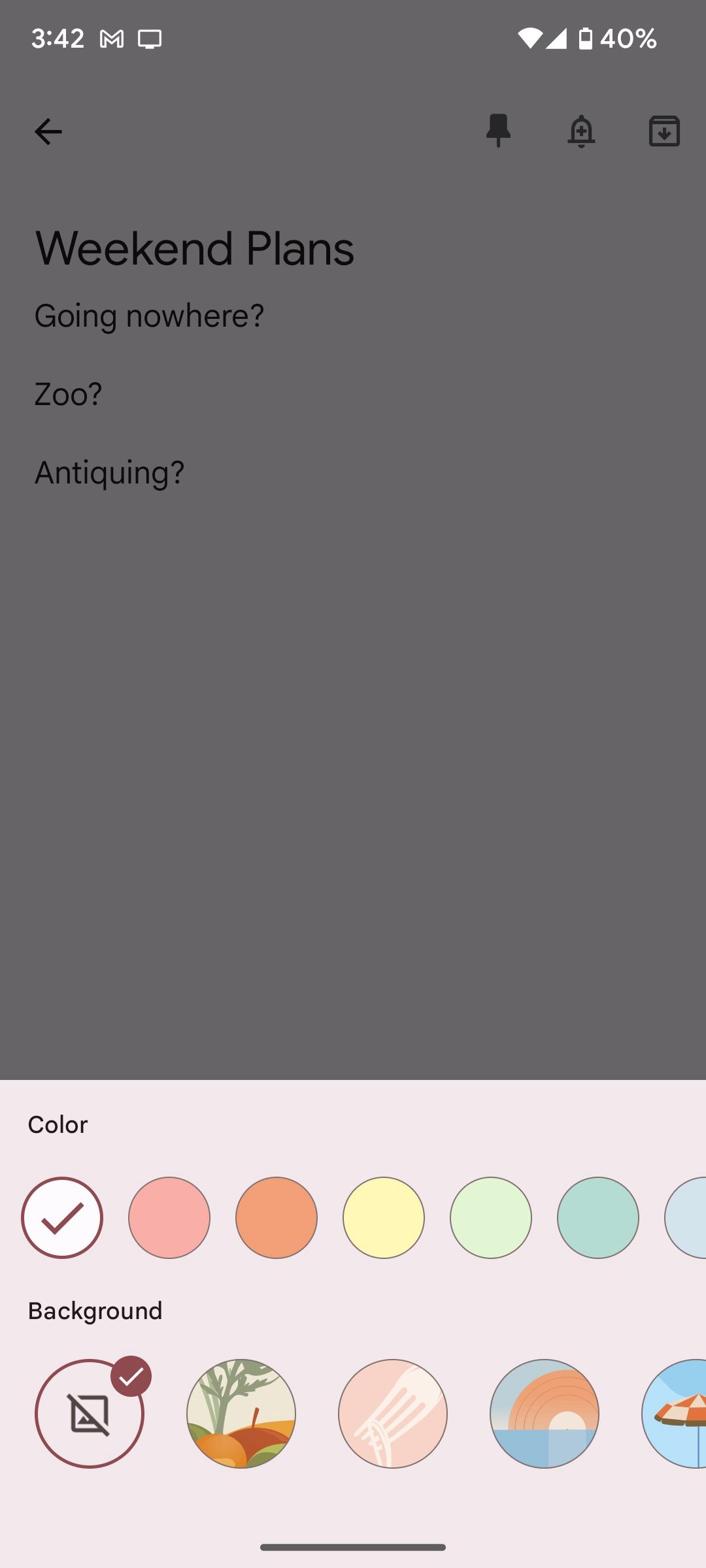Tap the Background section header
The height and width of the screenshot is (1568, 706).
pyautogui.click(x=95, y=1309)
